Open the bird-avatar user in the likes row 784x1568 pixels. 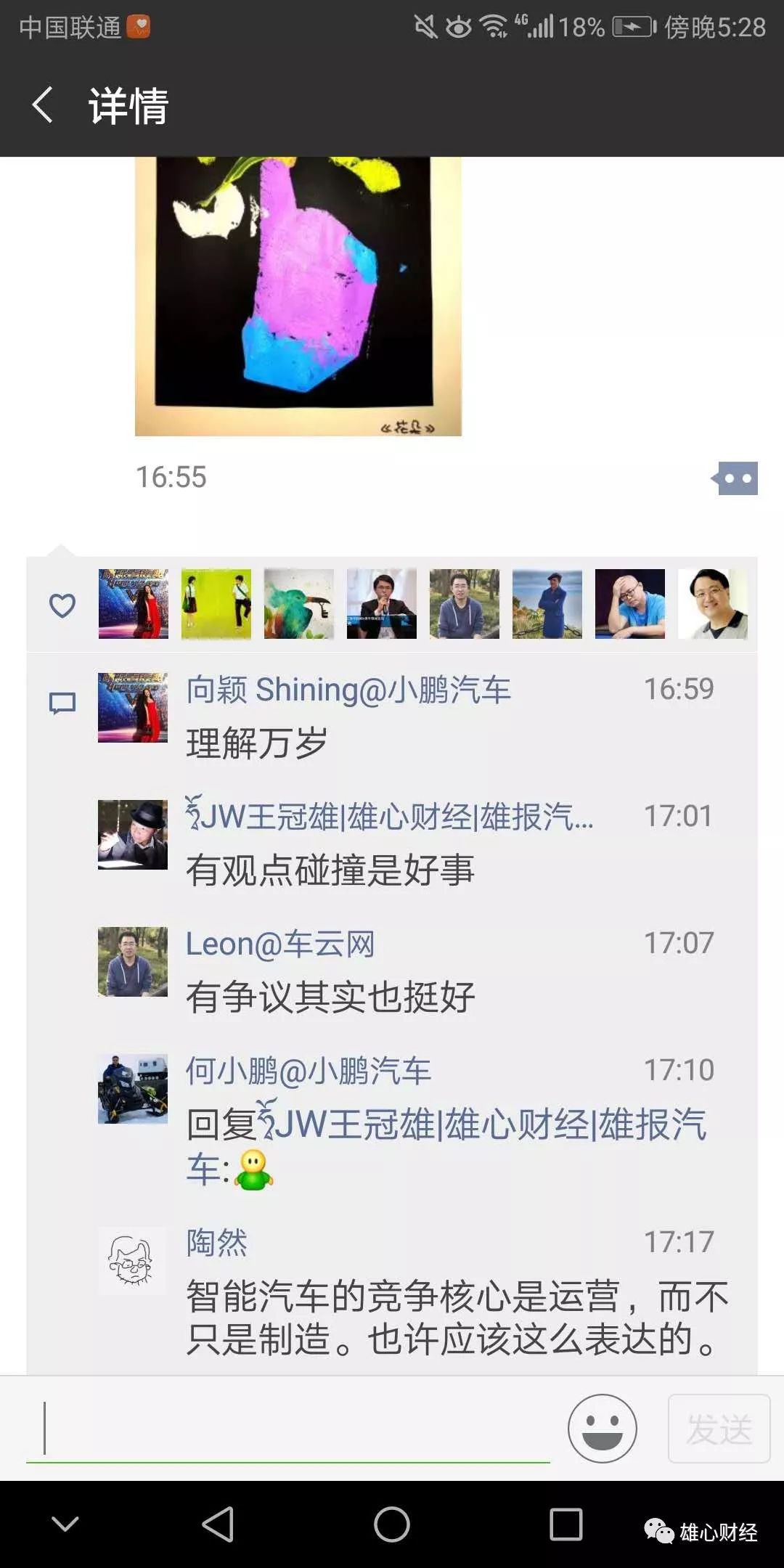(298, 604)
